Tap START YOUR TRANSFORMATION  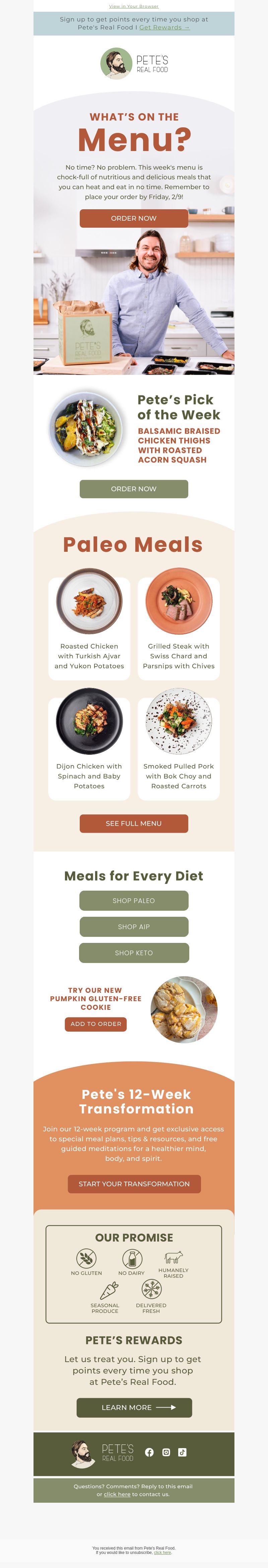pyautogui.click(x=134, y=1184)
